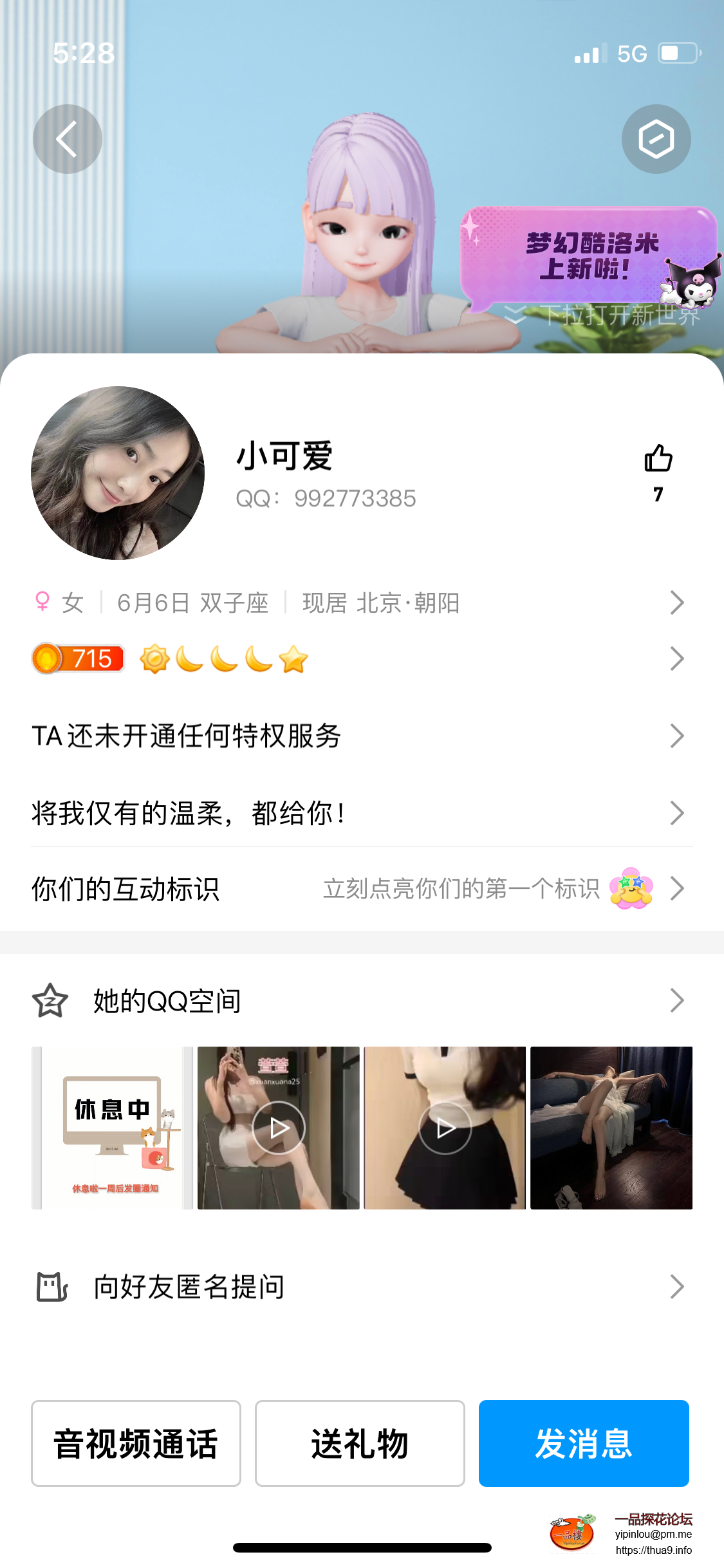Tap 发消息 to send a message
724x1568 pixels.
(584, 1443)
